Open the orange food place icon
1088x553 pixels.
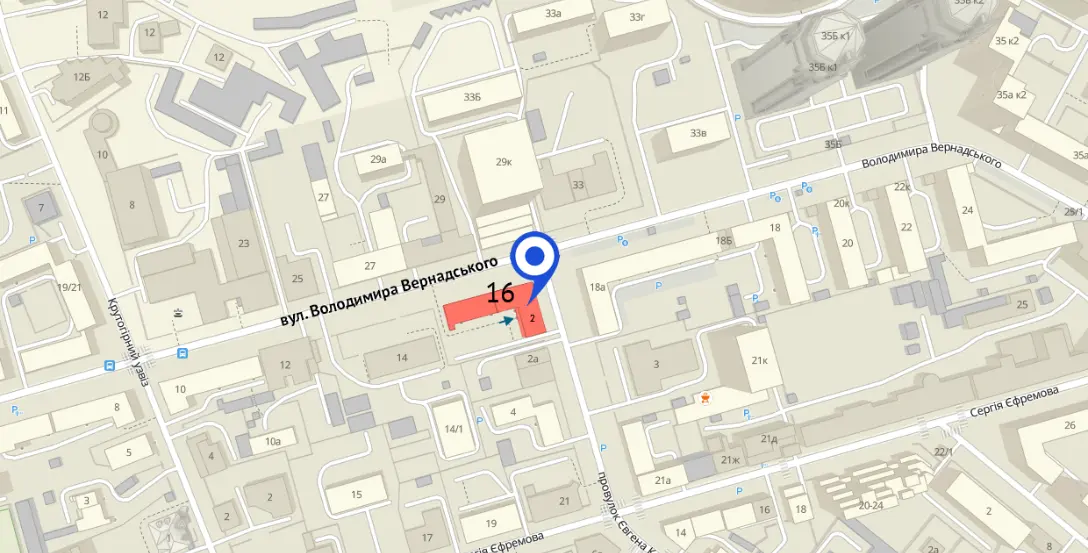(707, 399)
